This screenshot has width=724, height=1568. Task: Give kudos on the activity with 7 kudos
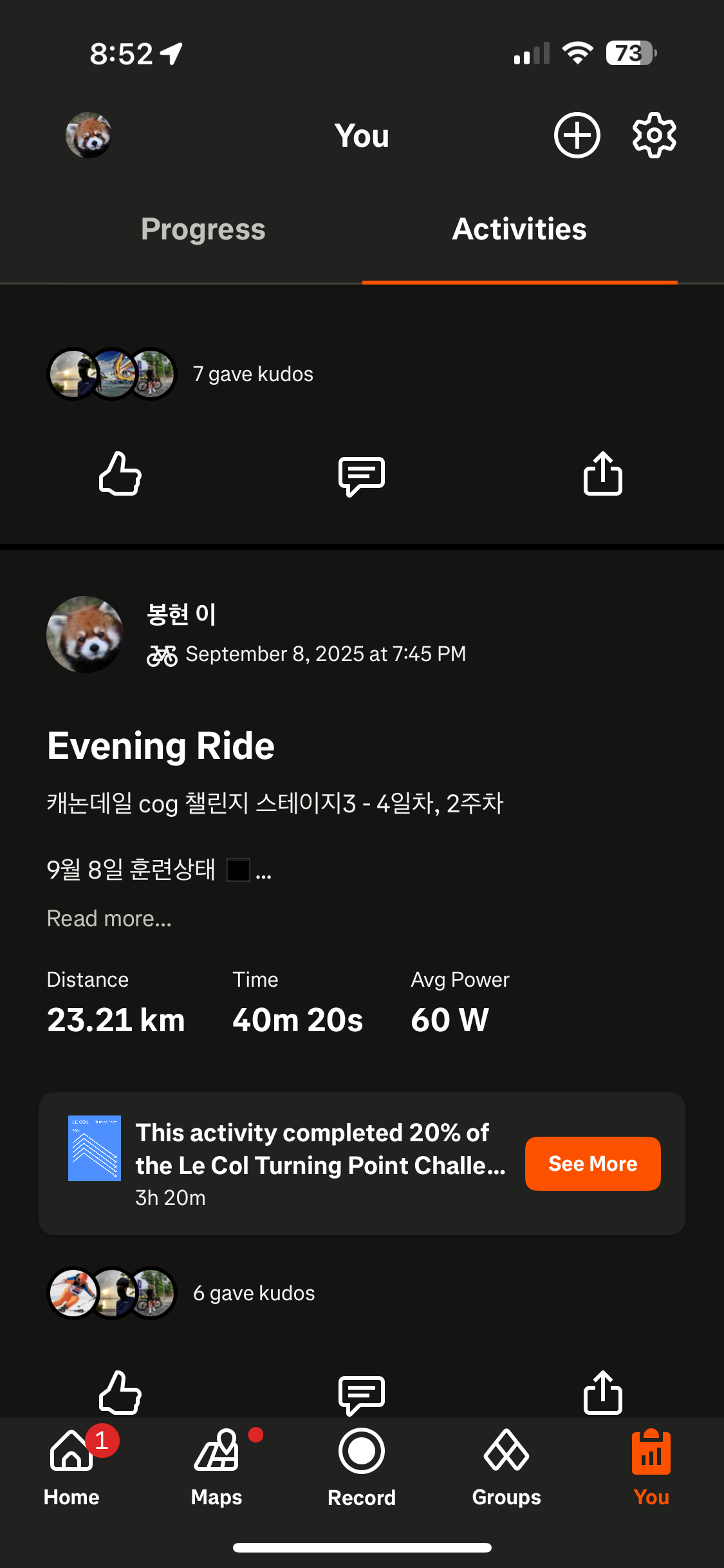[120, 474]
